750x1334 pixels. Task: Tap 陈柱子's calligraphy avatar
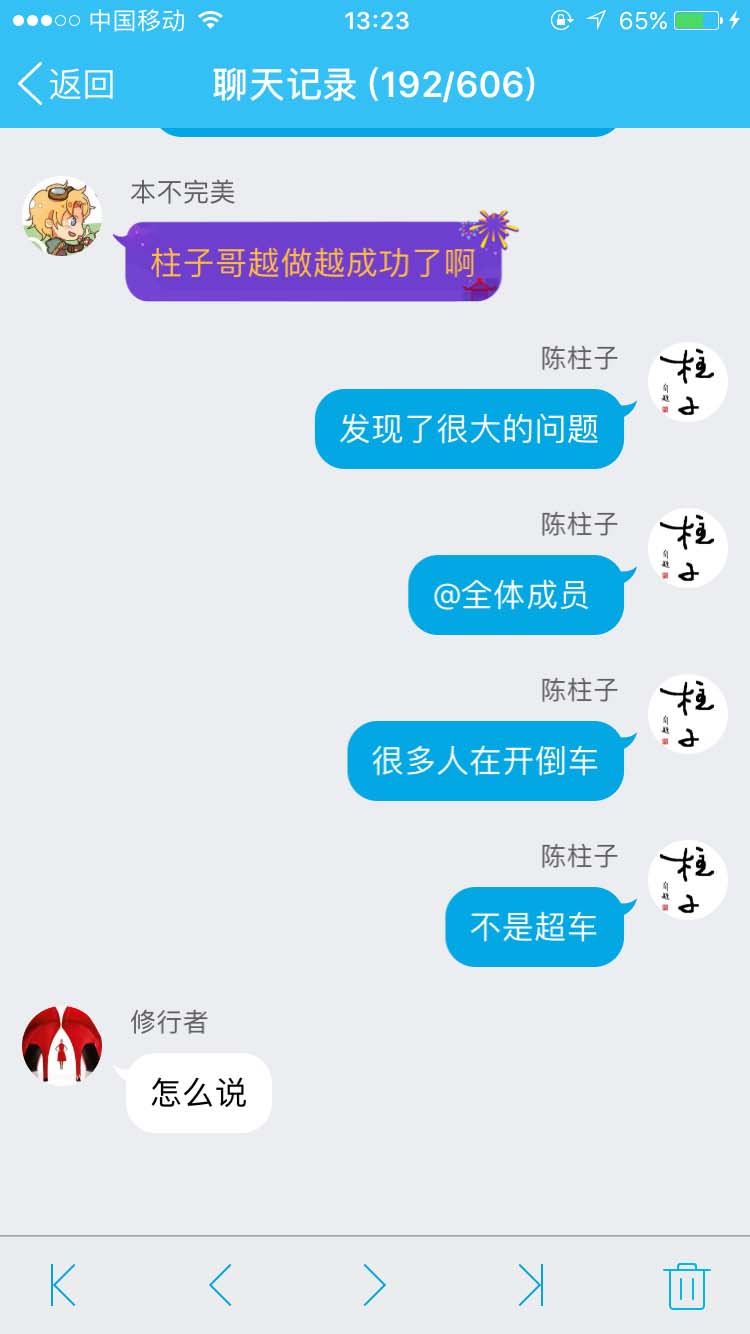(x=687, y=380)
